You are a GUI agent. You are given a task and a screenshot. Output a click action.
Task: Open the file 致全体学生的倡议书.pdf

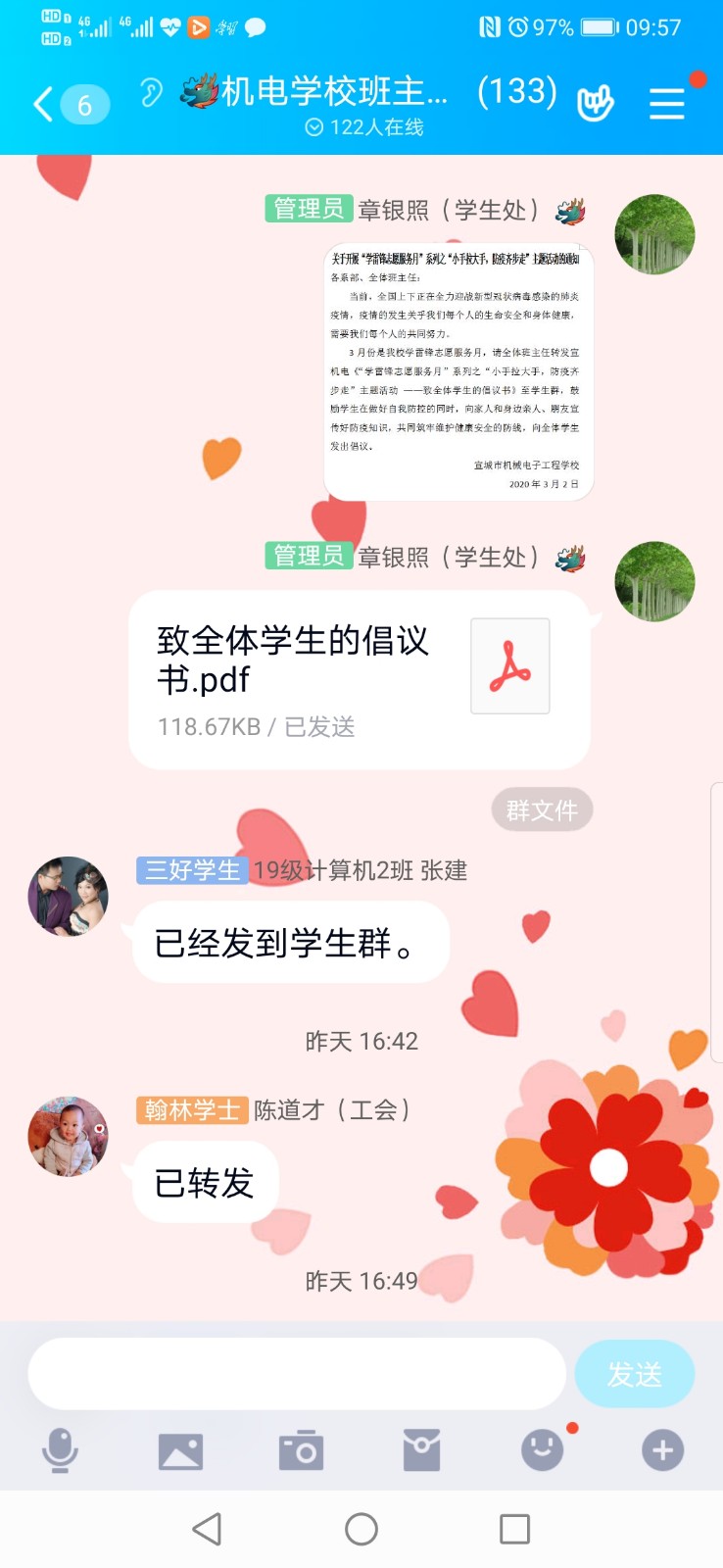pyautogui.click(x=359, y=680)
